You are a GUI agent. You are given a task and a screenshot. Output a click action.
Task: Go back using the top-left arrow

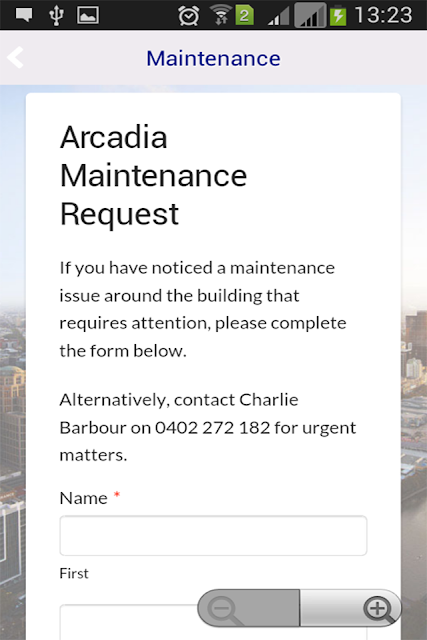coord(16,58)
